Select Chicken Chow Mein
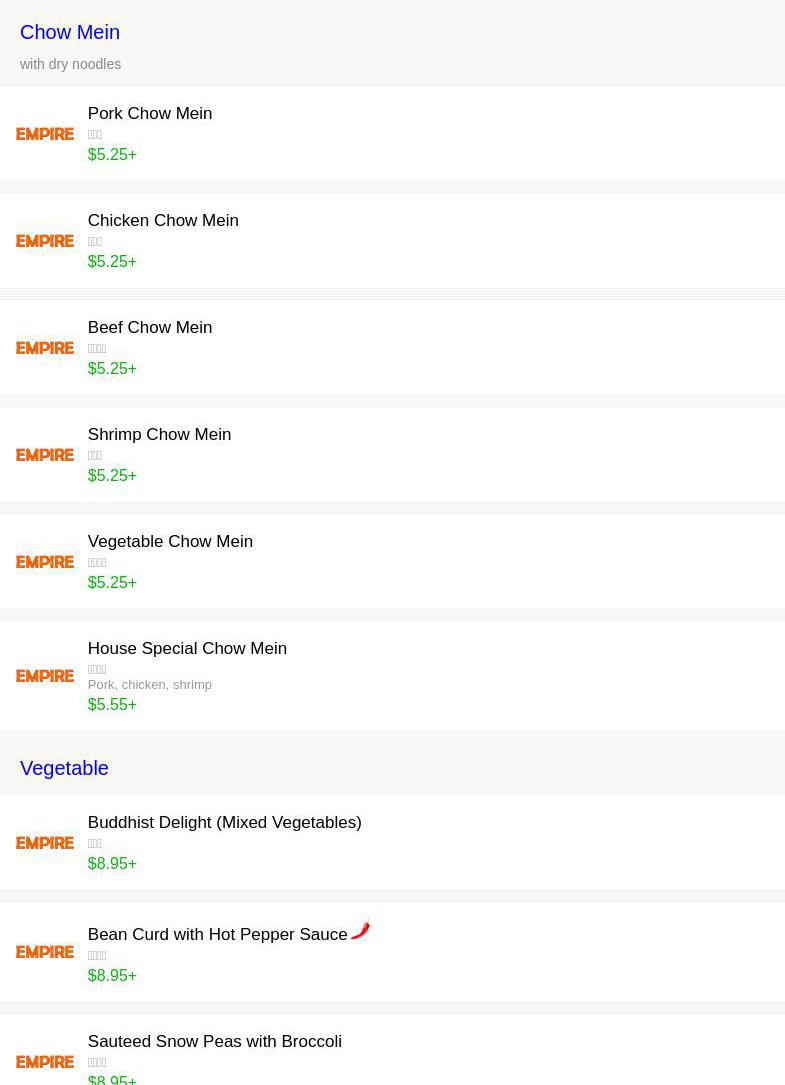The width and height of the screenshot is (785, 1085). 163,221
